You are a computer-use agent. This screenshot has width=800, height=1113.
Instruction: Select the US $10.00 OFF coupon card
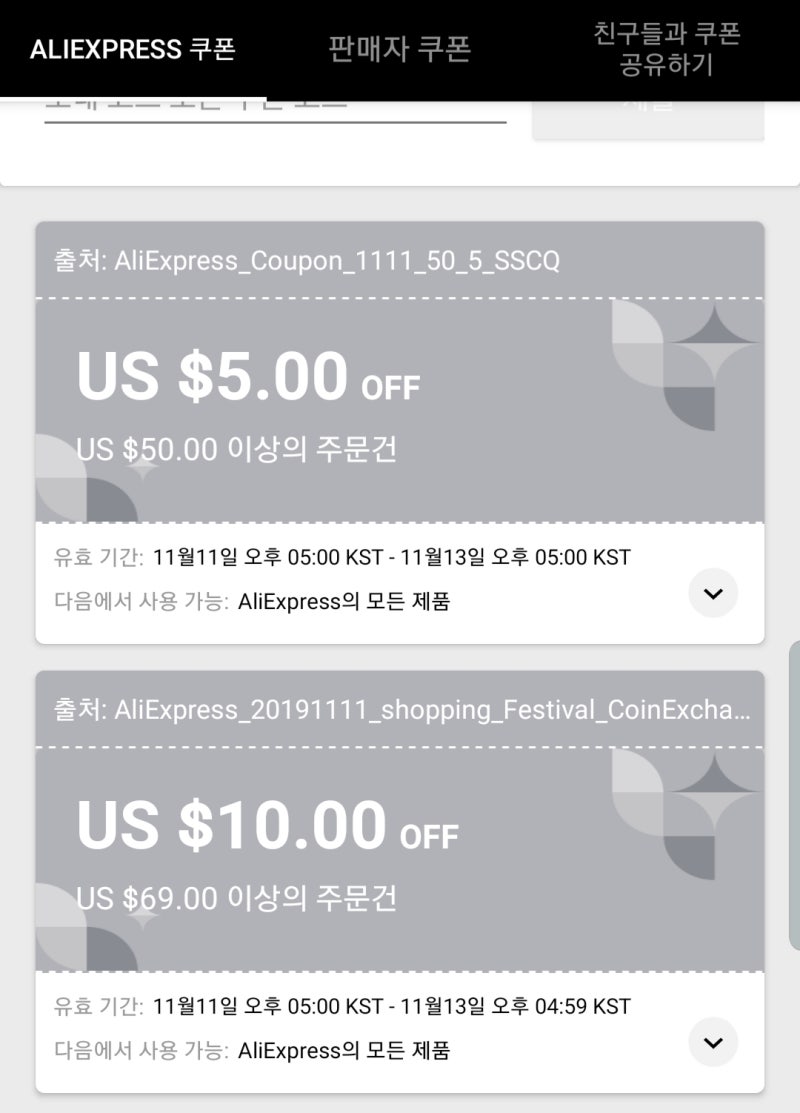click(400, 855)
